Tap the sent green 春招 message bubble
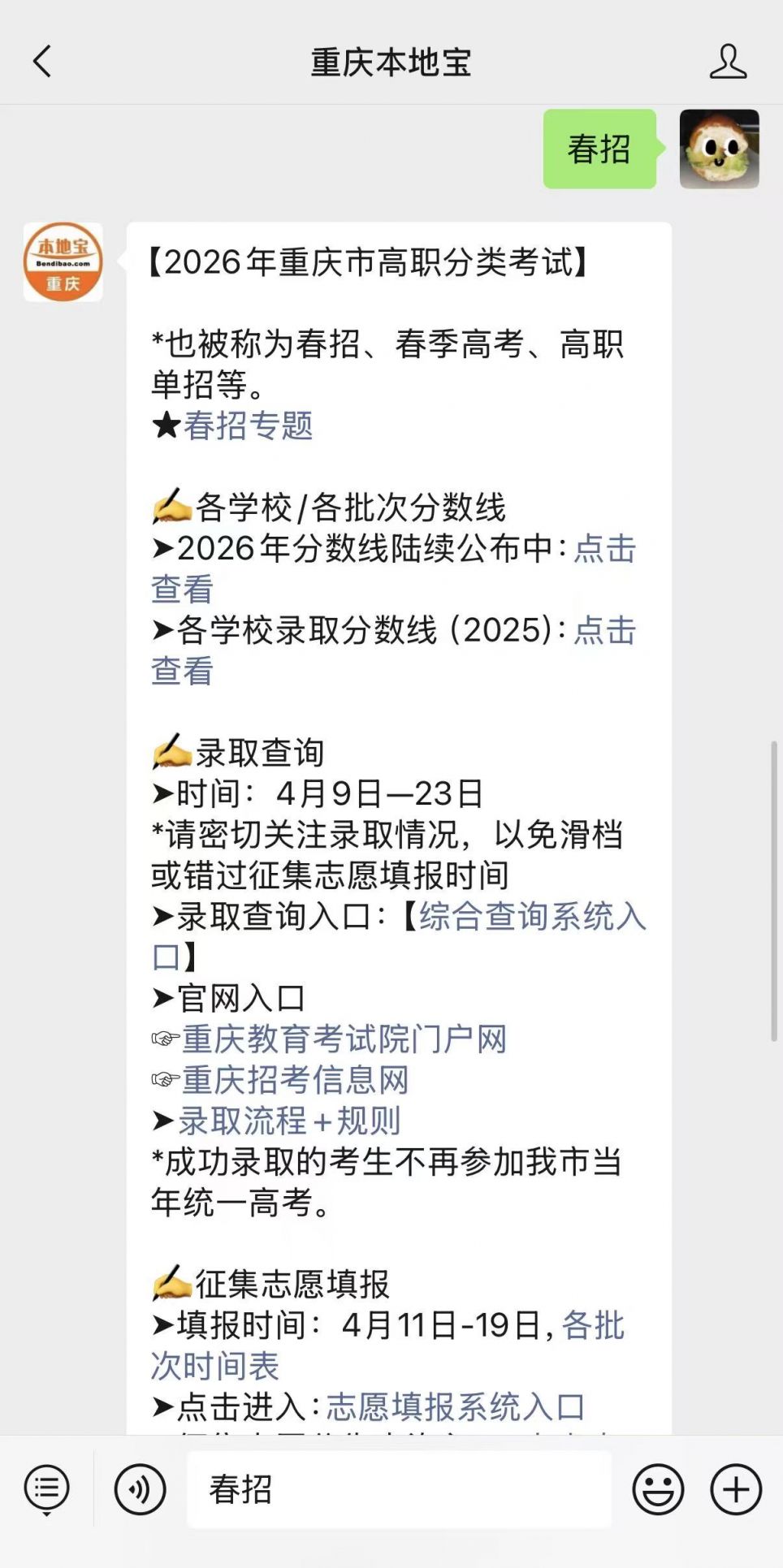Viewport: 783px width, 1568px height. click(x=599, y=149)
